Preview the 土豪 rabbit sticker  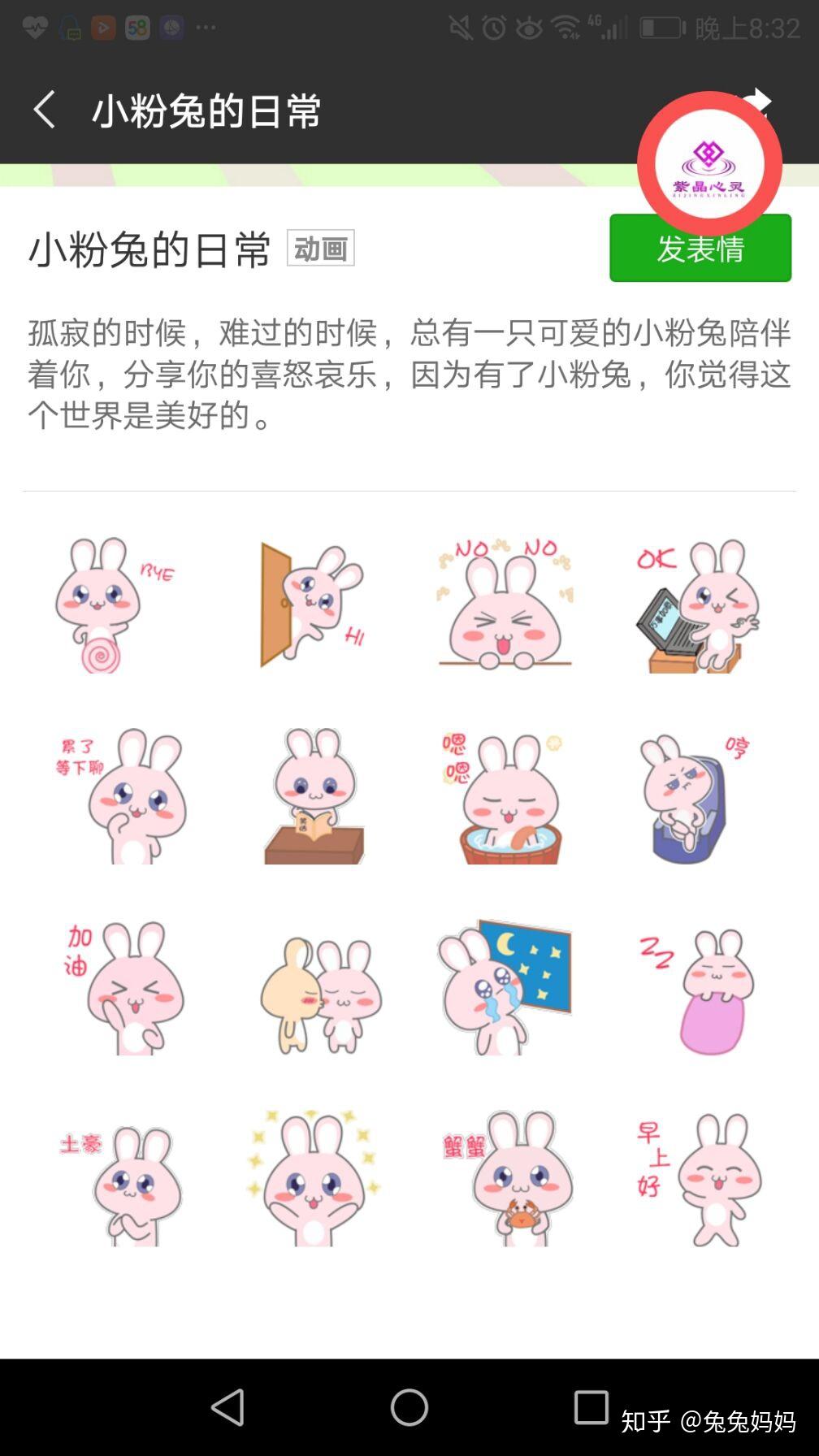click(x=122, y=1180)
